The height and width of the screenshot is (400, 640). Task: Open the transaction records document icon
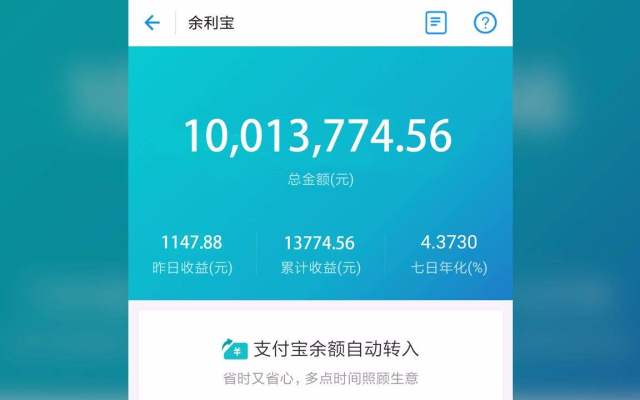coord(436,23)
